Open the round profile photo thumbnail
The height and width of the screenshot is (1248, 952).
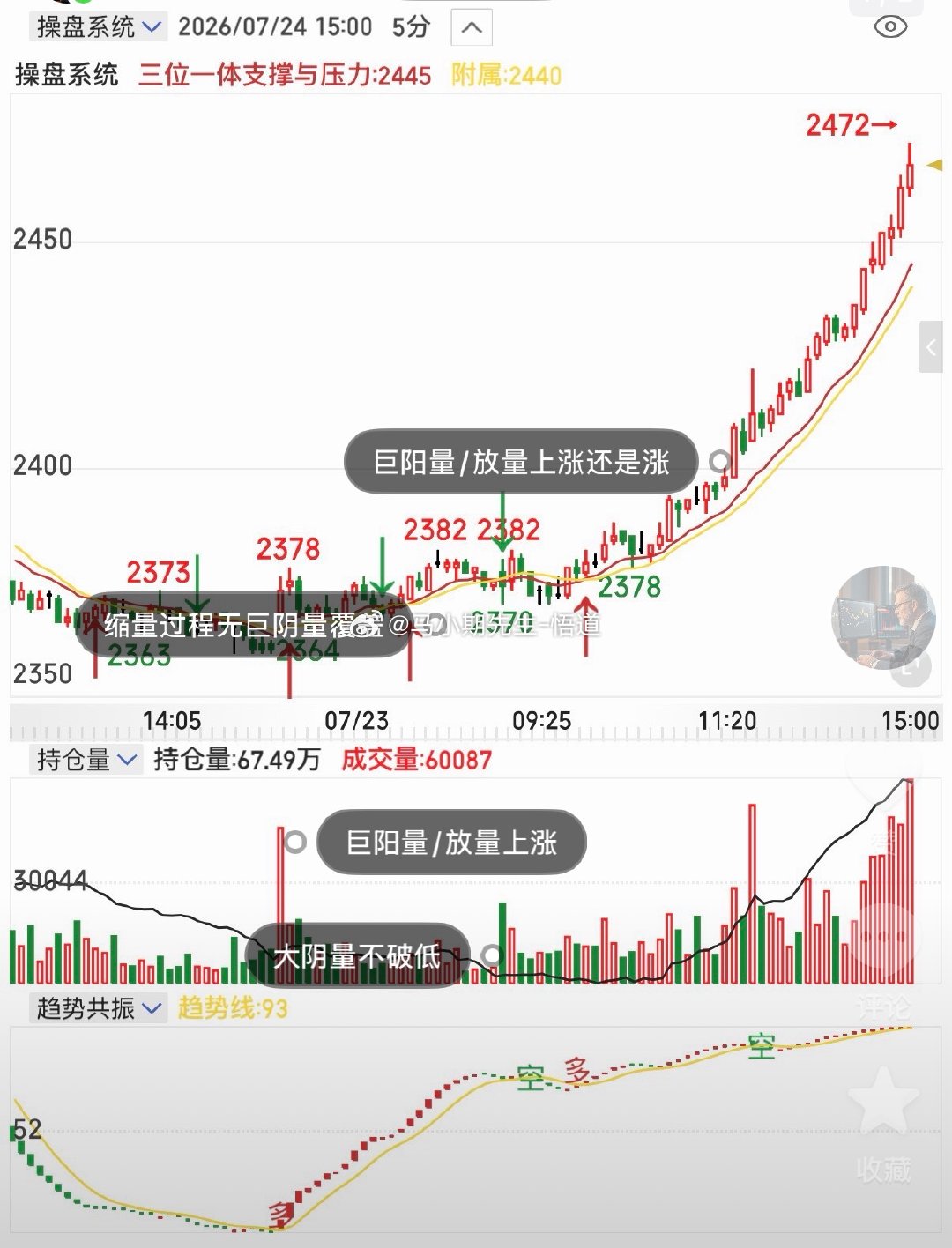pos(884,618)
